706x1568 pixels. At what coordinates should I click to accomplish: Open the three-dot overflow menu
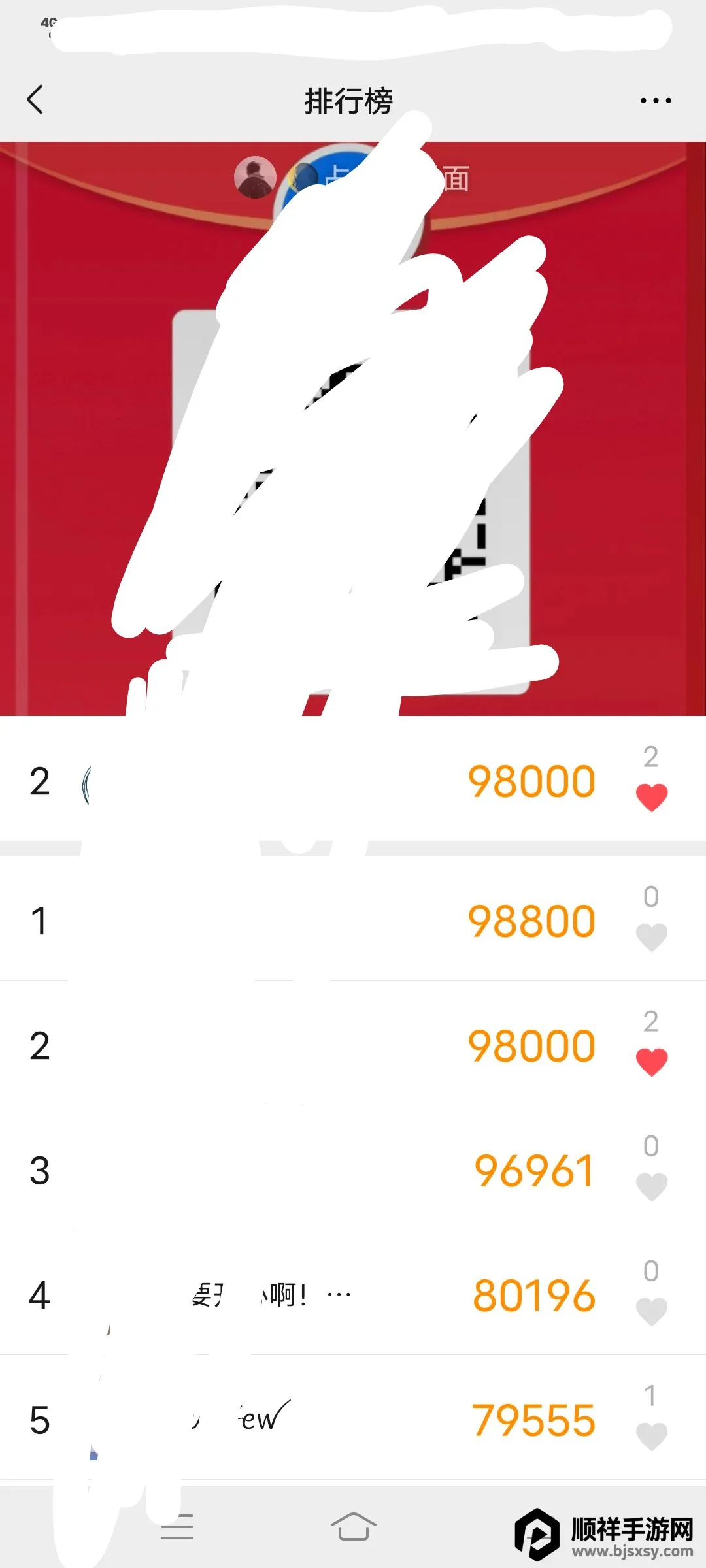click(655, 101)
